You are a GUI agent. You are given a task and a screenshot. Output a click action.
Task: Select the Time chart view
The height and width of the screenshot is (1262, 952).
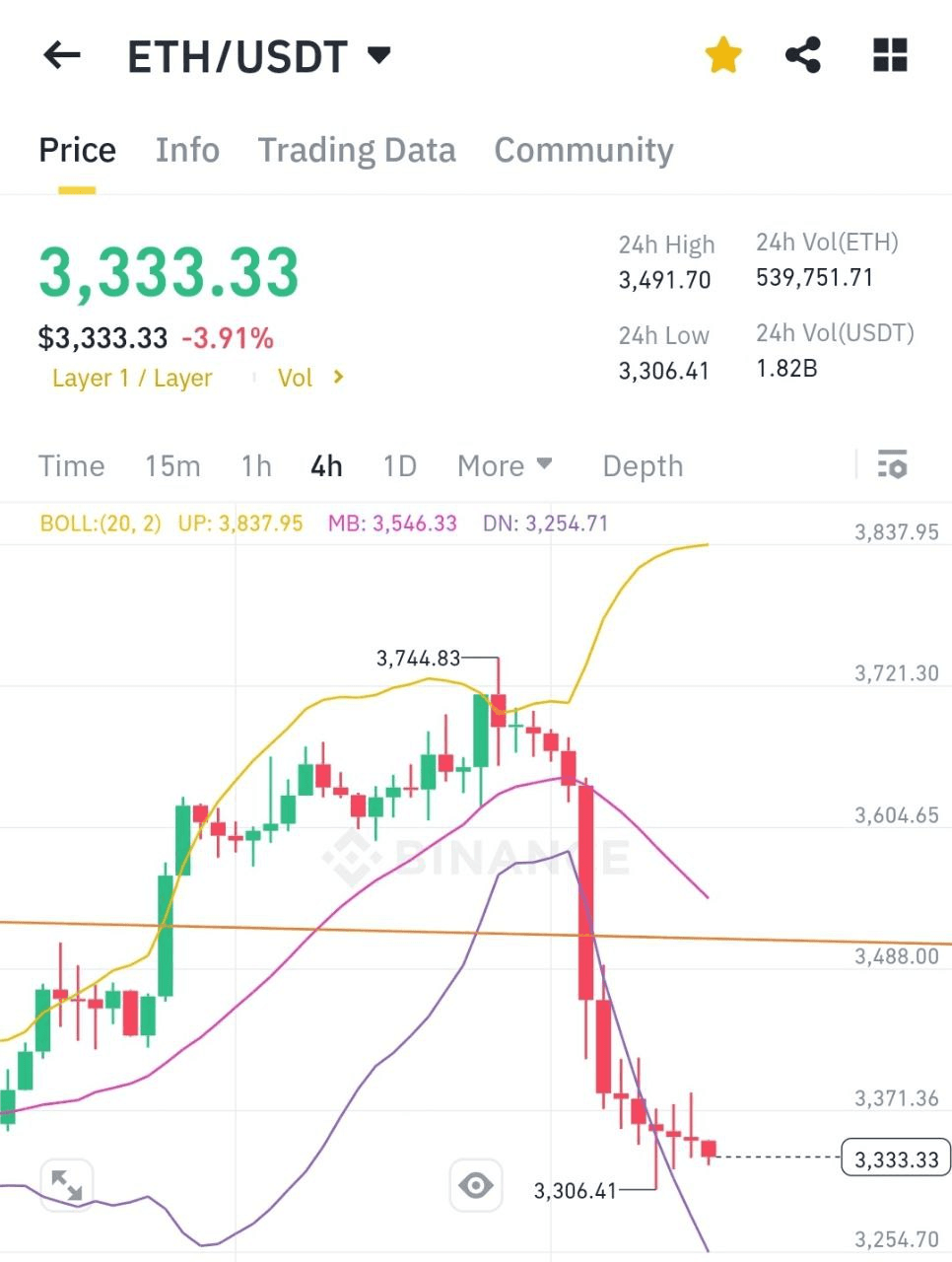click(x=71, y=466)
